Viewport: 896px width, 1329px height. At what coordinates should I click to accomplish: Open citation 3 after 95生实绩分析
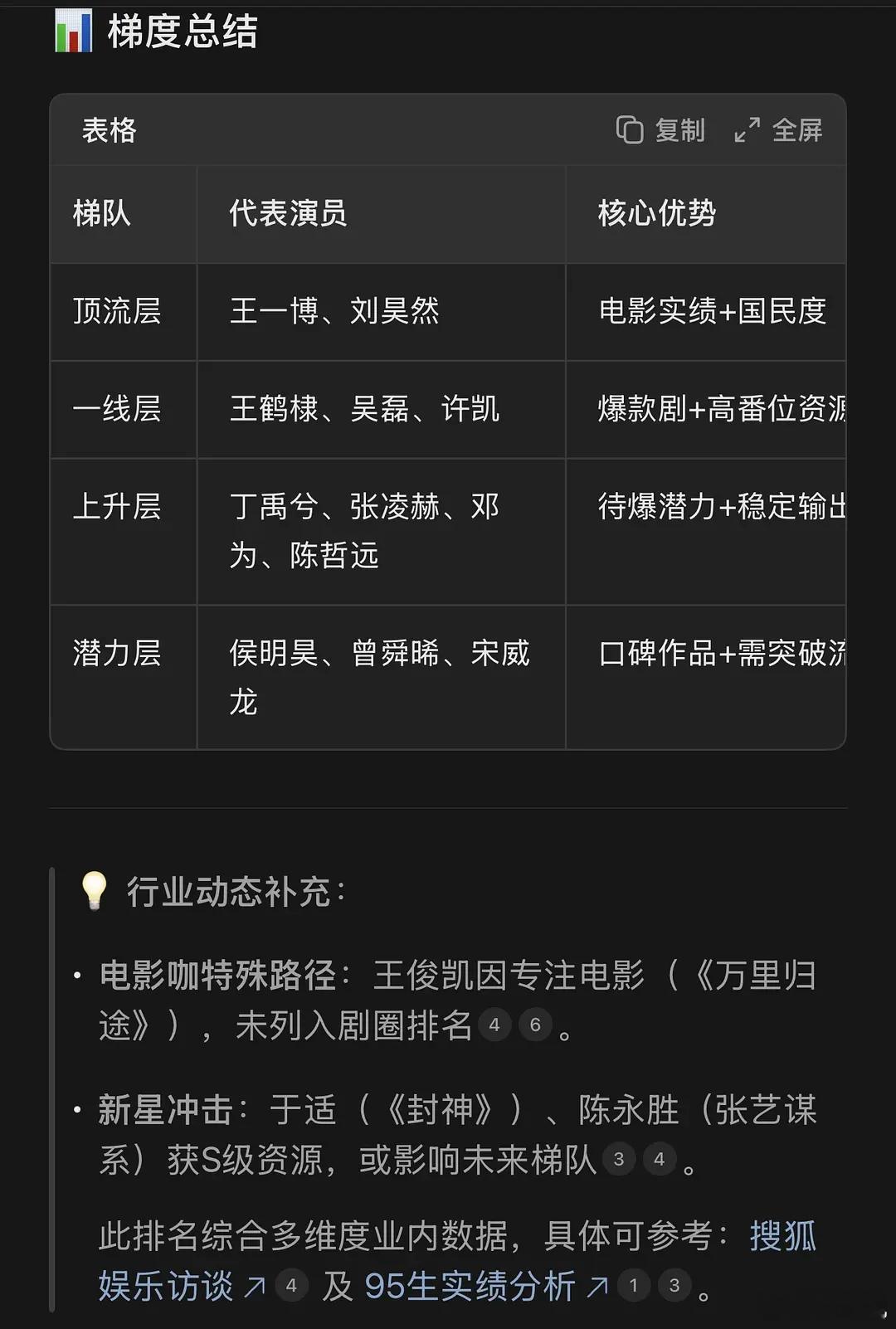pos(674,1286)
